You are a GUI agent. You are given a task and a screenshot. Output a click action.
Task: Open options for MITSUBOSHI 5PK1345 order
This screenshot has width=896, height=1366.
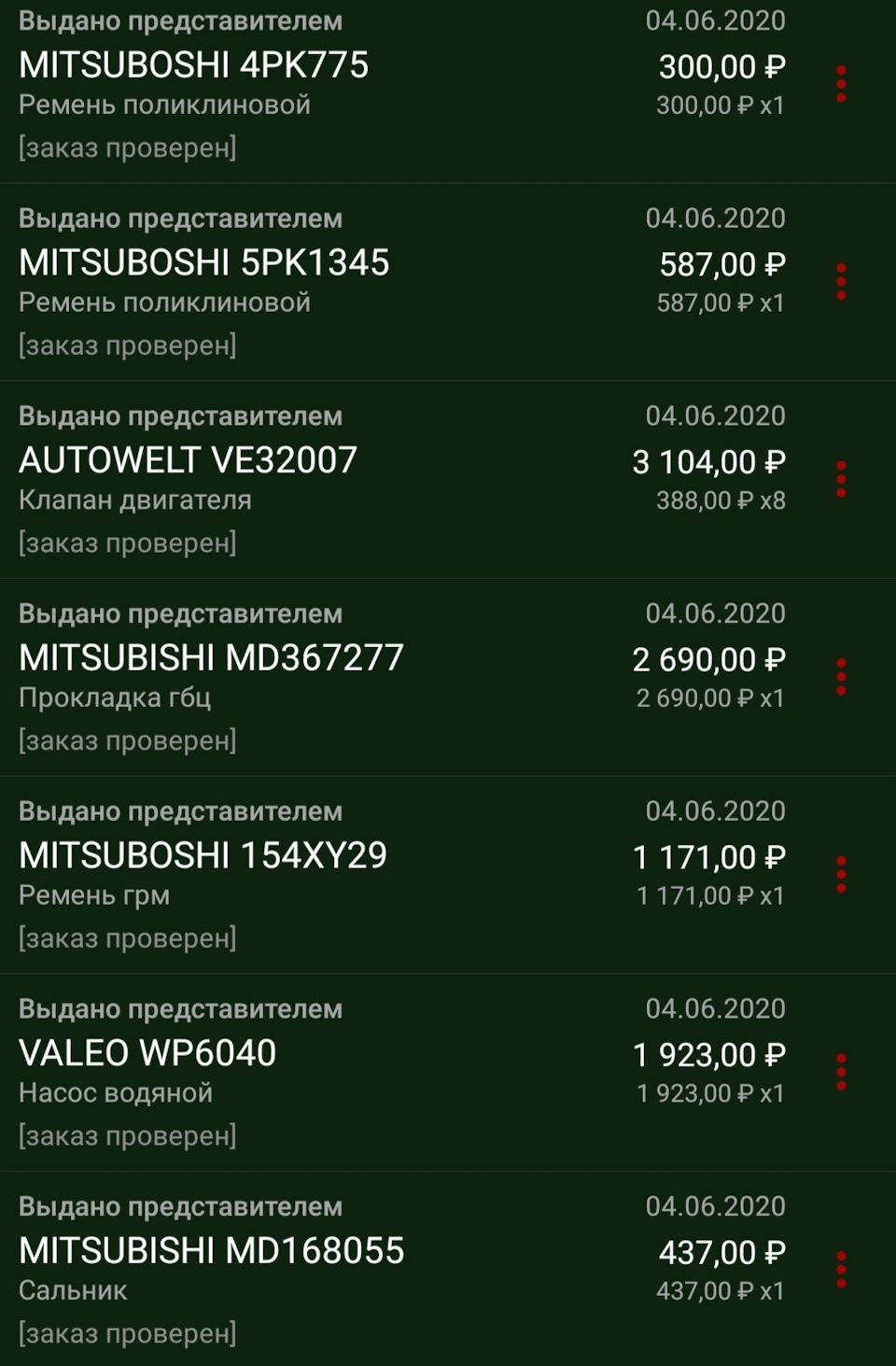(x=841, y=281)
